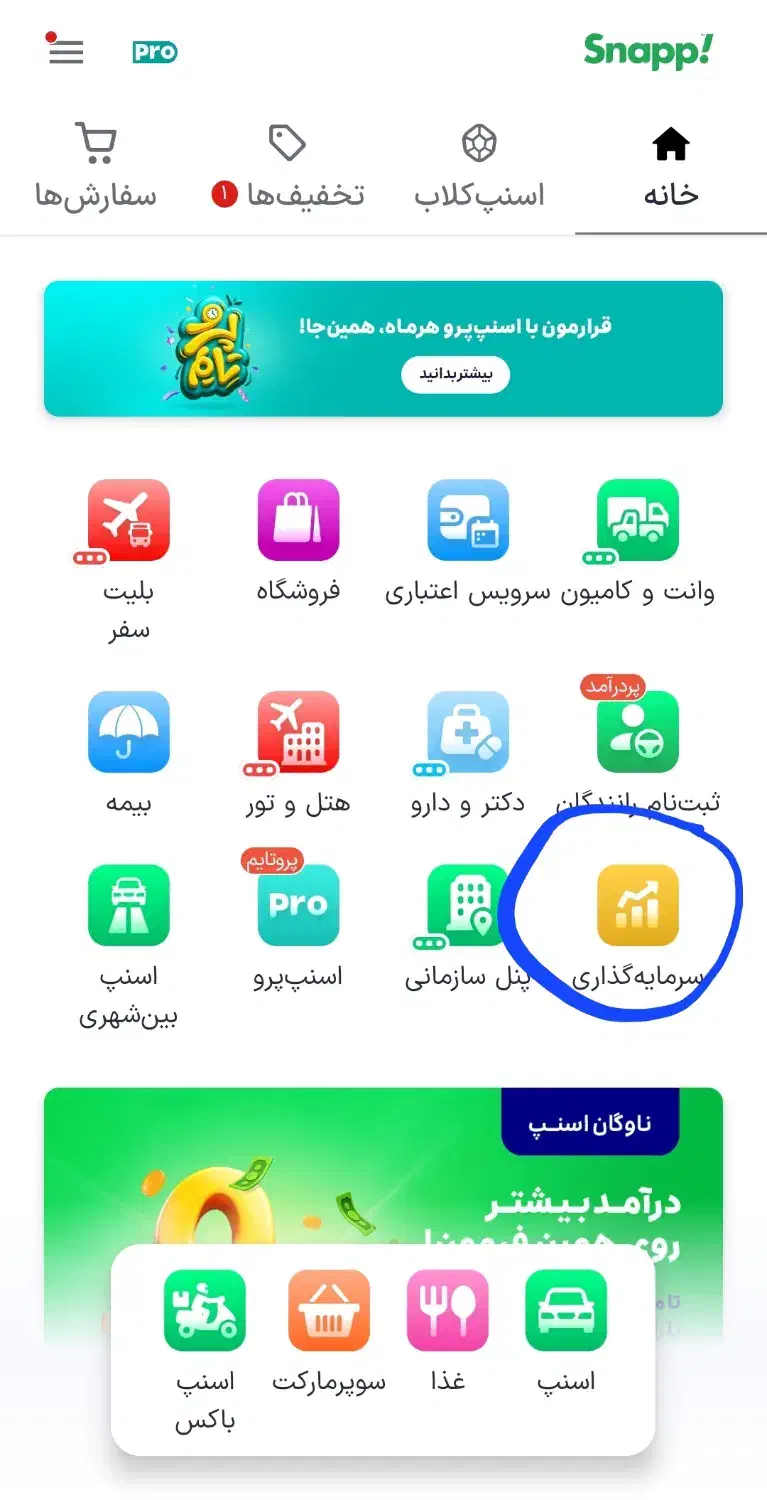Image resolution: width=767 pixels, height=1500 pixels.
Task: Open هتل و تور booking service
Action: (297, 735)
